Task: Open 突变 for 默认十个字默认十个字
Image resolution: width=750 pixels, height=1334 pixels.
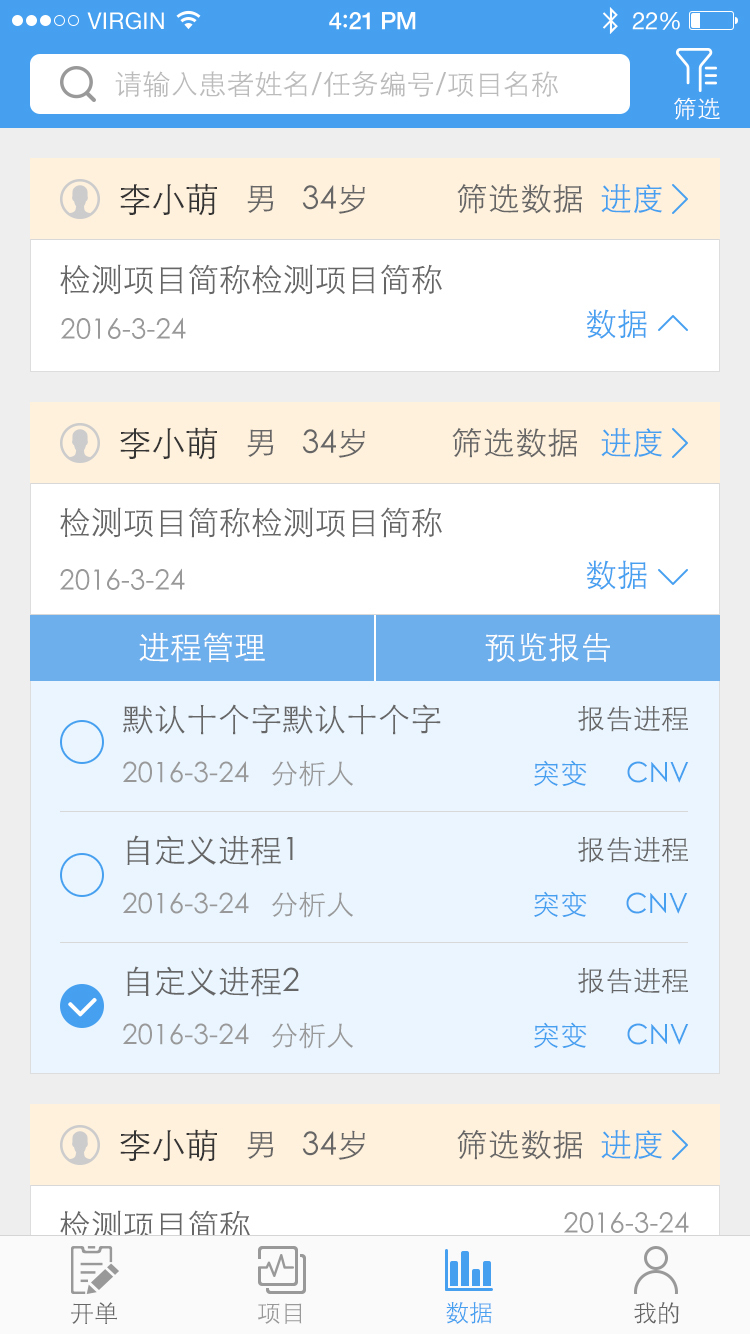Action: pos(560,773)
